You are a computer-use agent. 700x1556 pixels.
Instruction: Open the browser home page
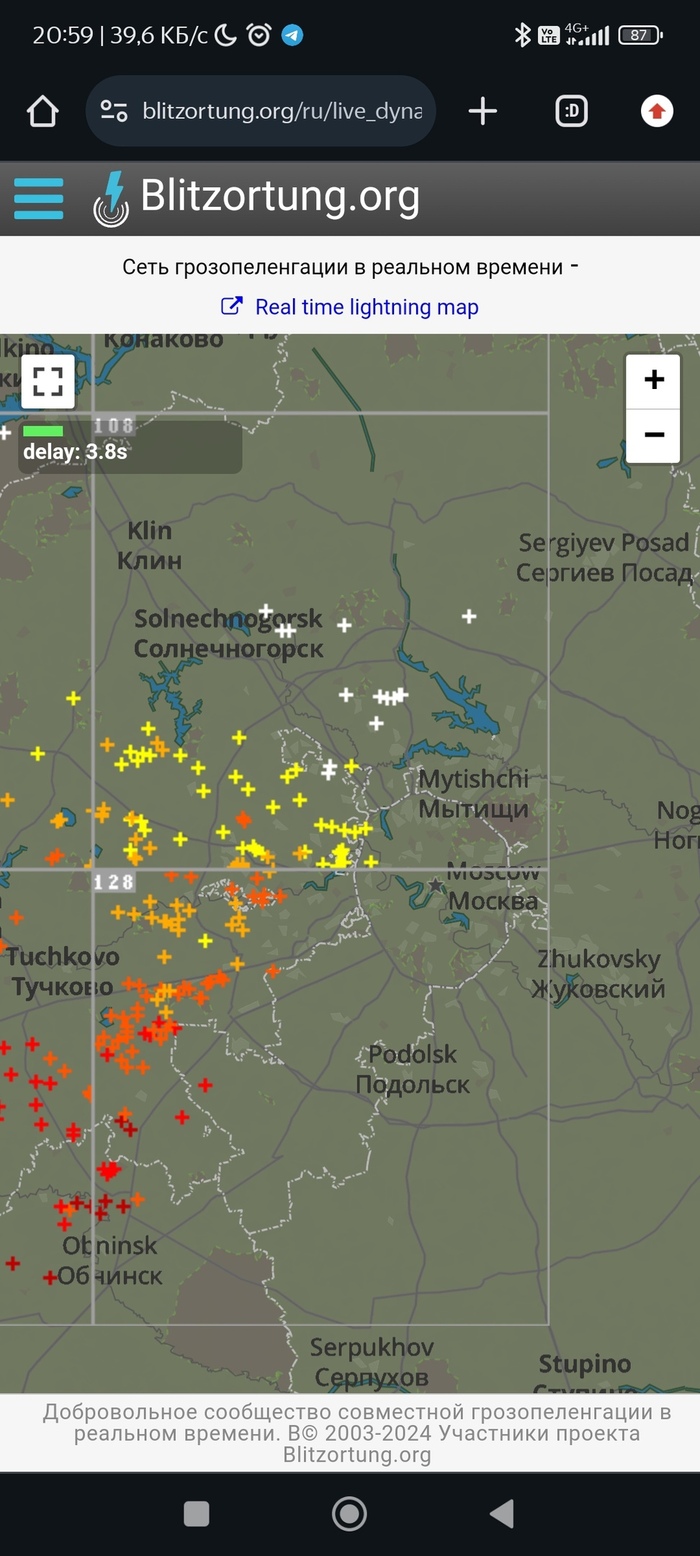[43, 111]
